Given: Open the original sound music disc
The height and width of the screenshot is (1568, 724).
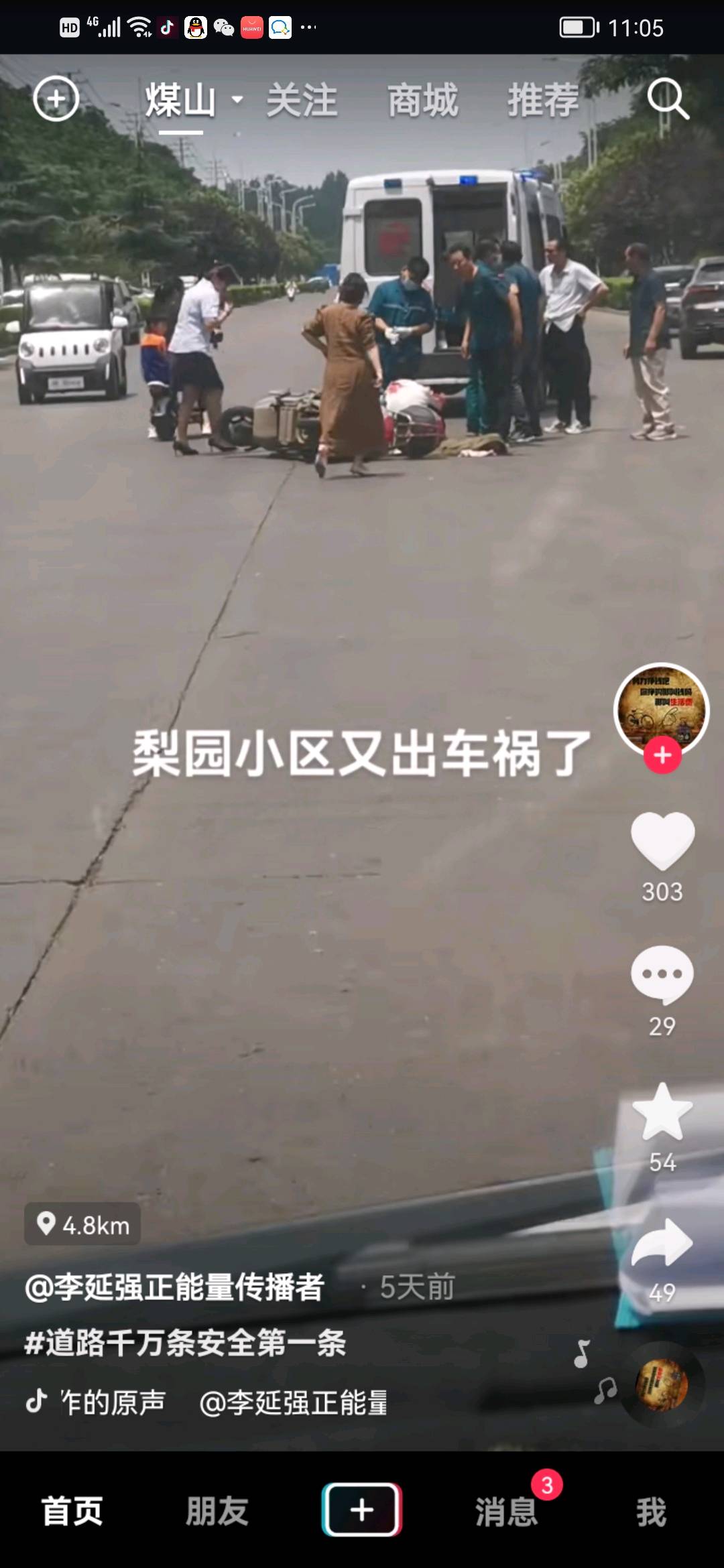Looking at the screenshot, I should tap(662, 1384).
